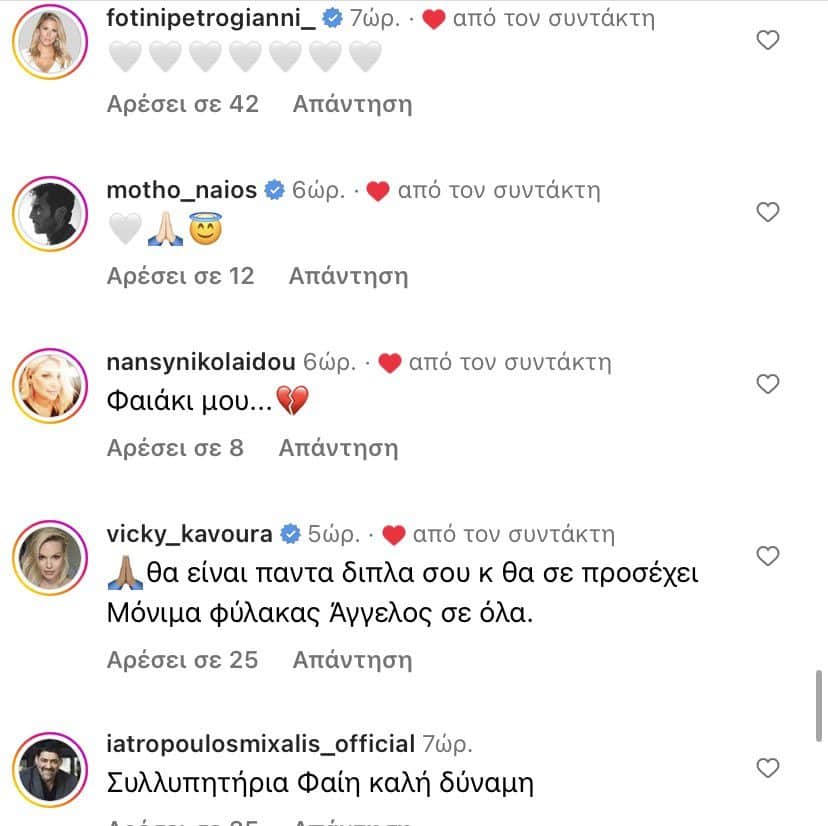
Task: Like motho_naios's comment
Action: pyautogui.click(x=767, y=212)
